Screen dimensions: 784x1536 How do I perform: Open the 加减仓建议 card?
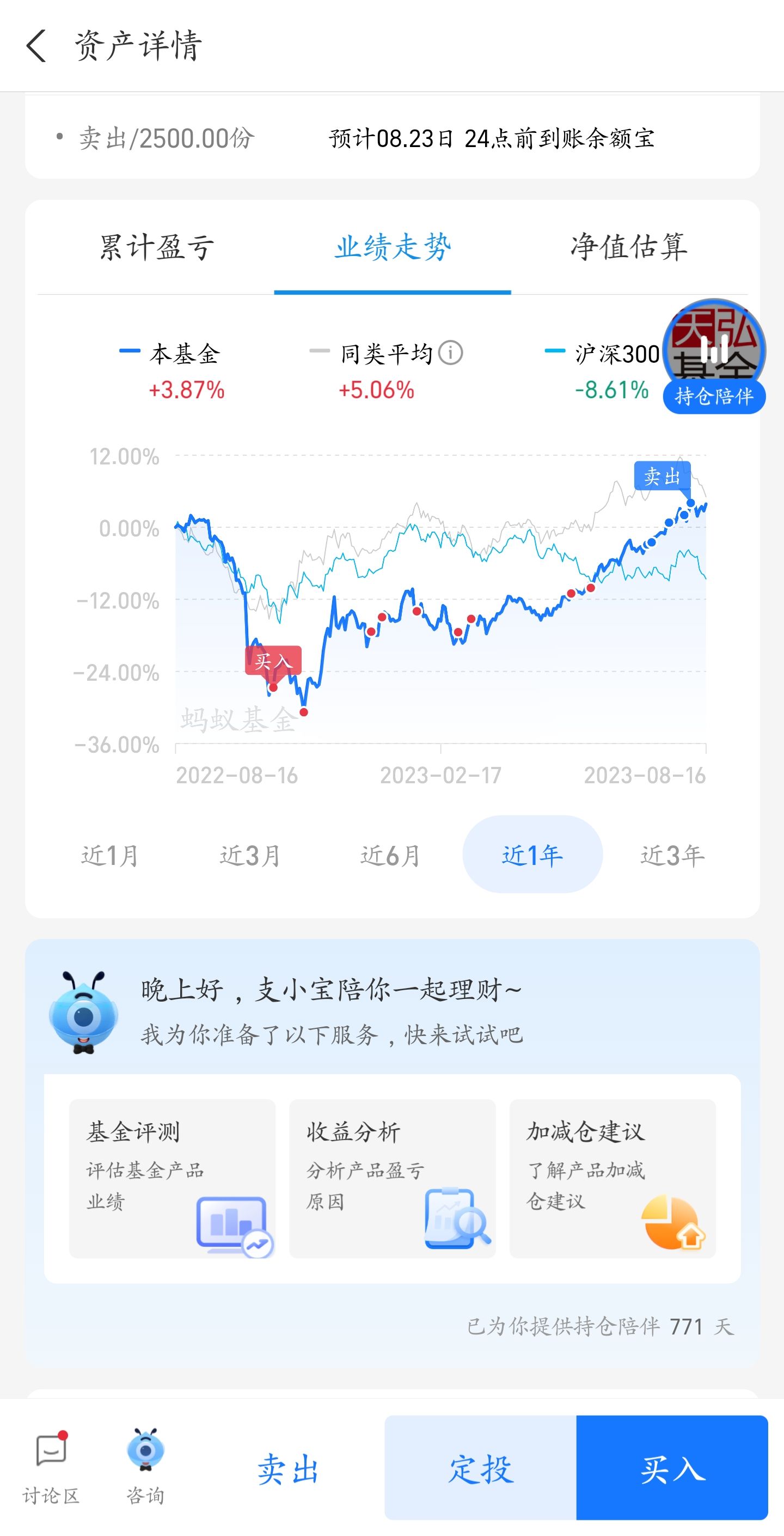(x=612, y=1178)
